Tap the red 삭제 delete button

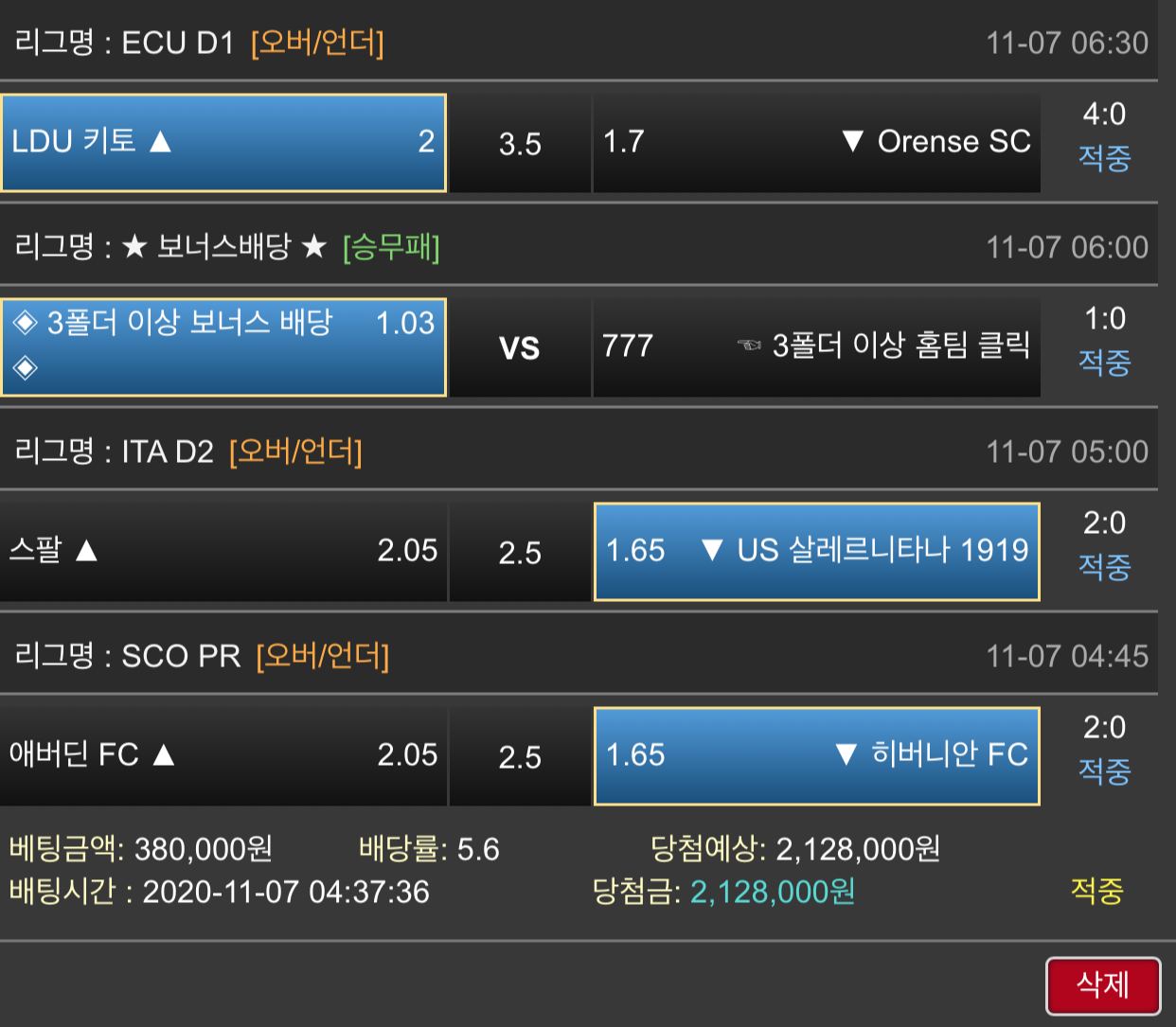1102,985
